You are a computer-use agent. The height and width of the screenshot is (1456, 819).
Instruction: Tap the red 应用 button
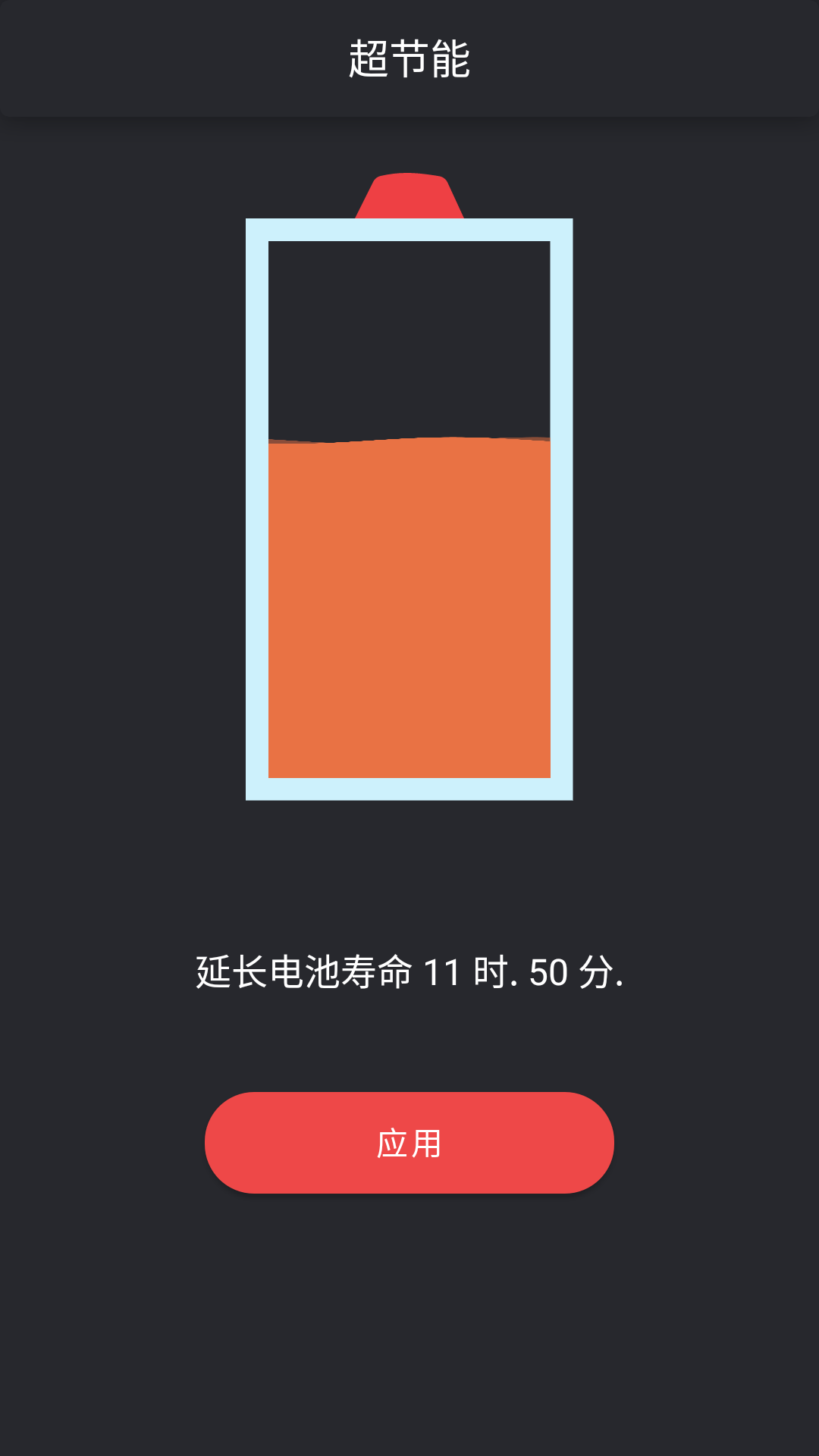(409, 1142)
